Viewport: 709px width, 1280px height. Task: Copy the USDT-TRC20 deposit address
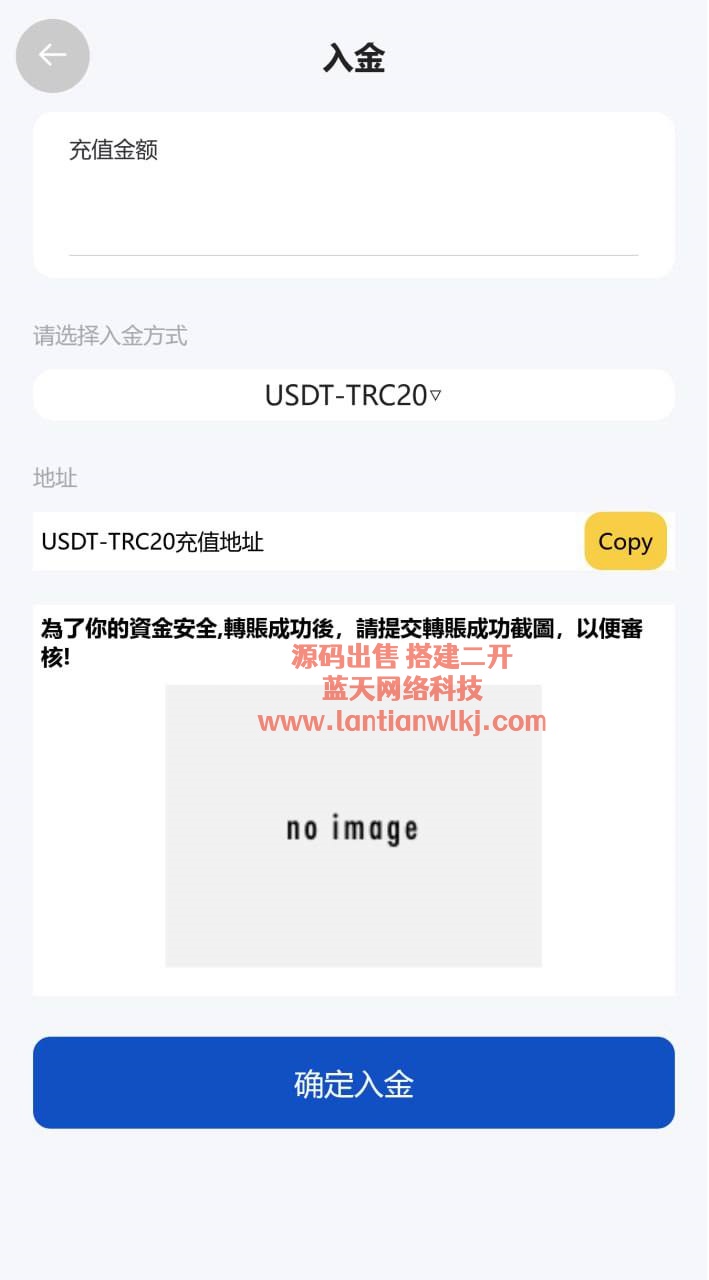625,541
